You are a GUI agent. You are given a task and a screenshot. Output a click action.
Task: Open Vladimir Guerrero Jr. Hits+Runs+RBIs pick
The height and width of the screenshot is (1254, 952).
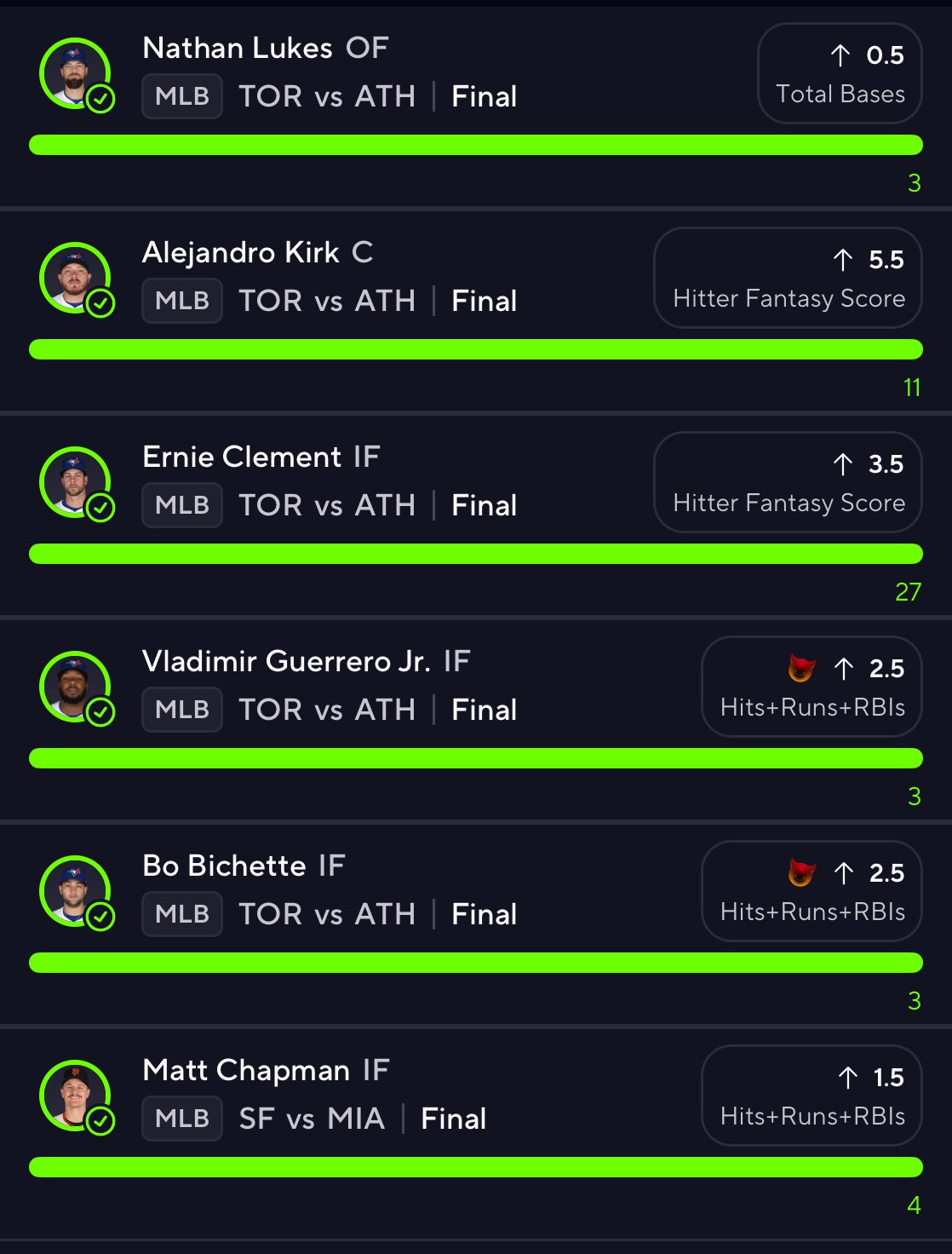coord(811,687)
